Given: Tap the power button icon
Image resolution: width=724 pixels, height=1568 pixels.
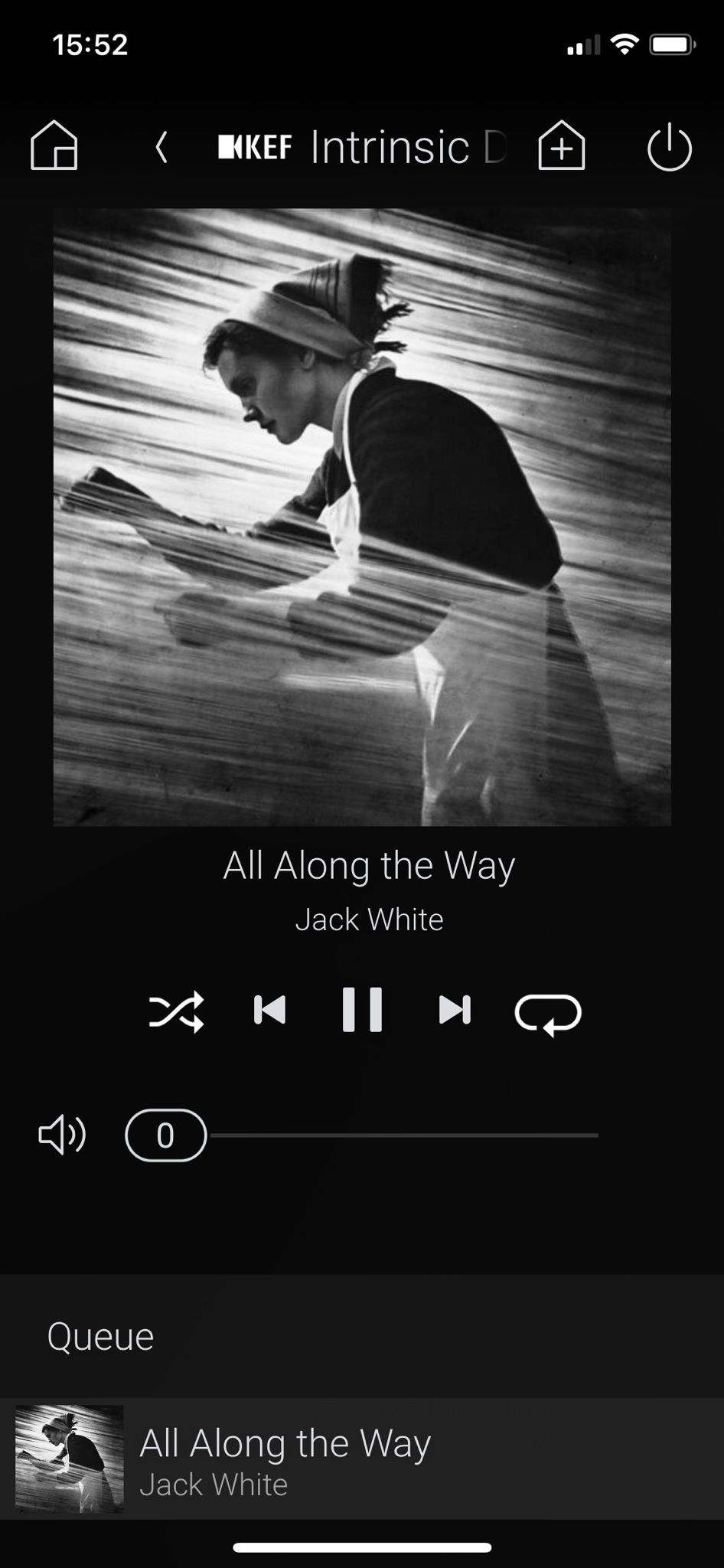Looking at the screenshot, I should coord(669,146).
